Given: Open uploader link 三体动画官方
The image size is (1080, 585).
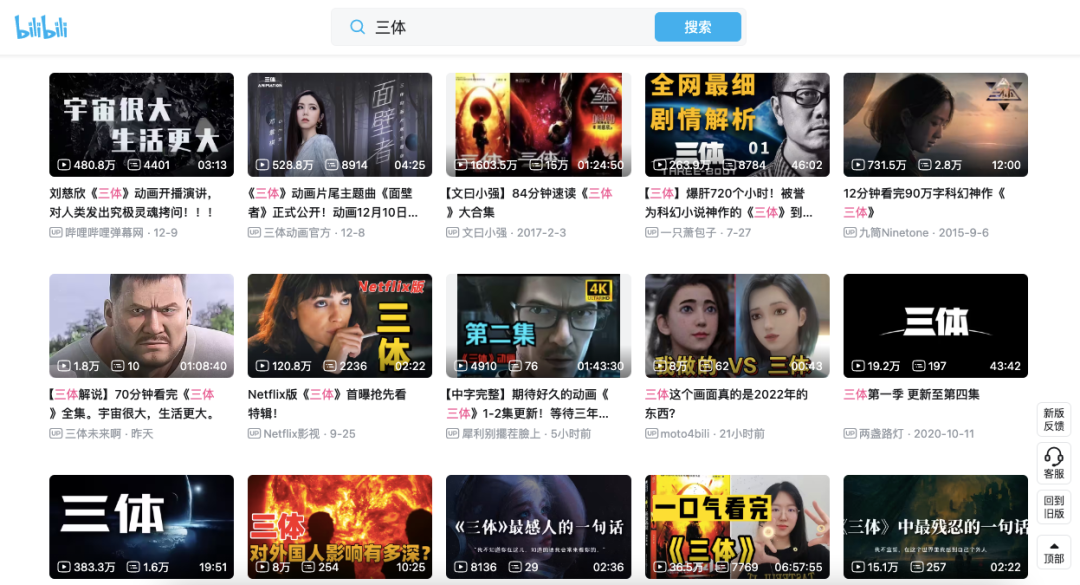Looking at the screenshot, I should (299, 233).
